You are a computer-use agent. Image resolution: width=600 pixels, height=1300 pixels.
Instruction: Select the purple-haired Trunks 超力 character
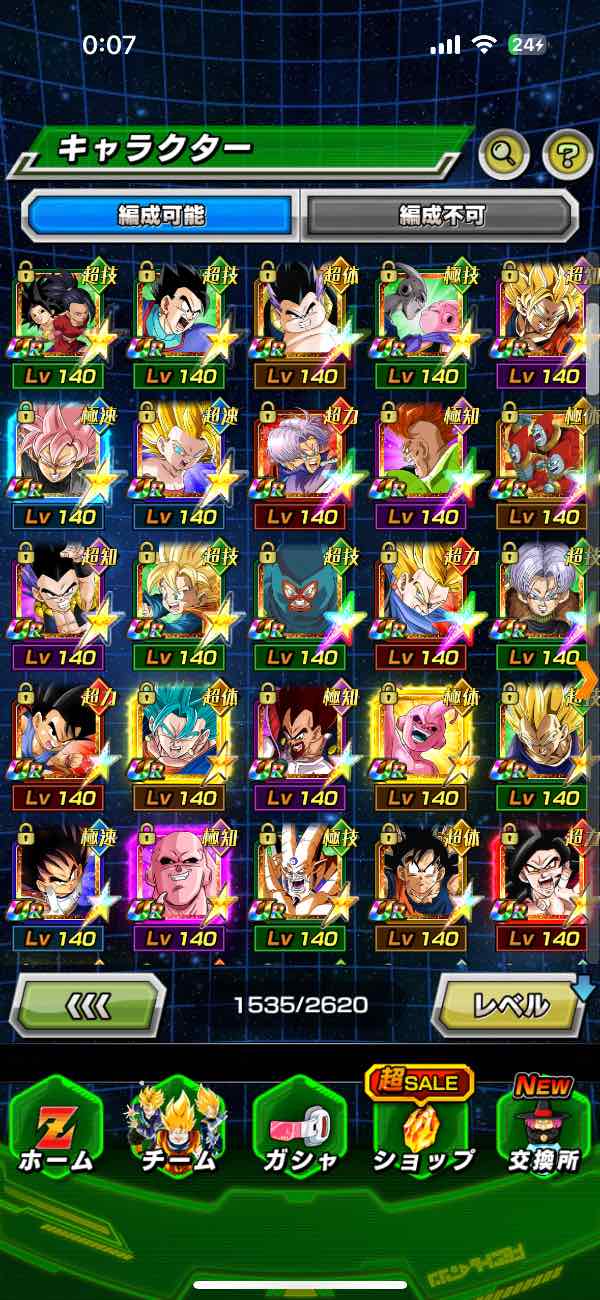[300, 460]
